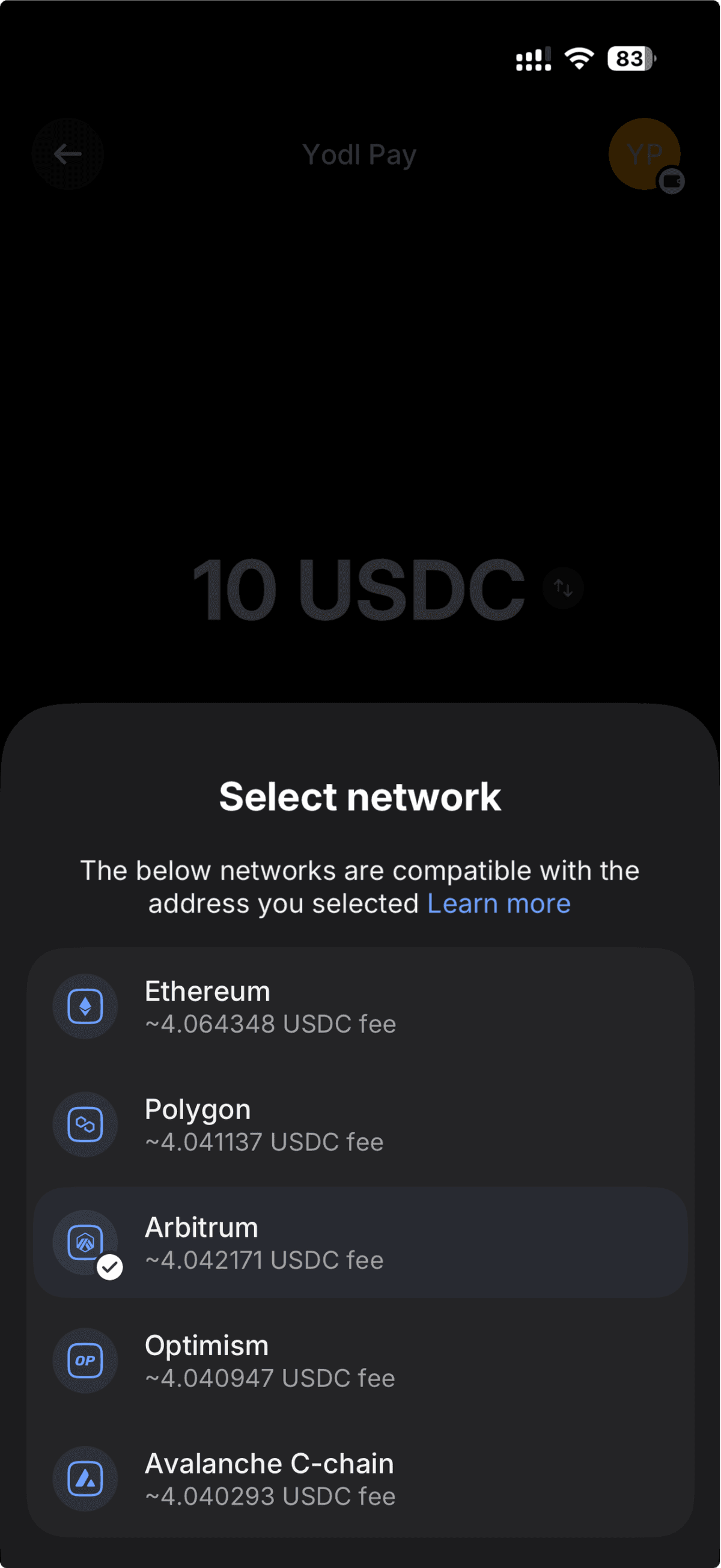The image size is (721, 1568).
Task: Select the Optimism network option
Action: click(360, 1360)
